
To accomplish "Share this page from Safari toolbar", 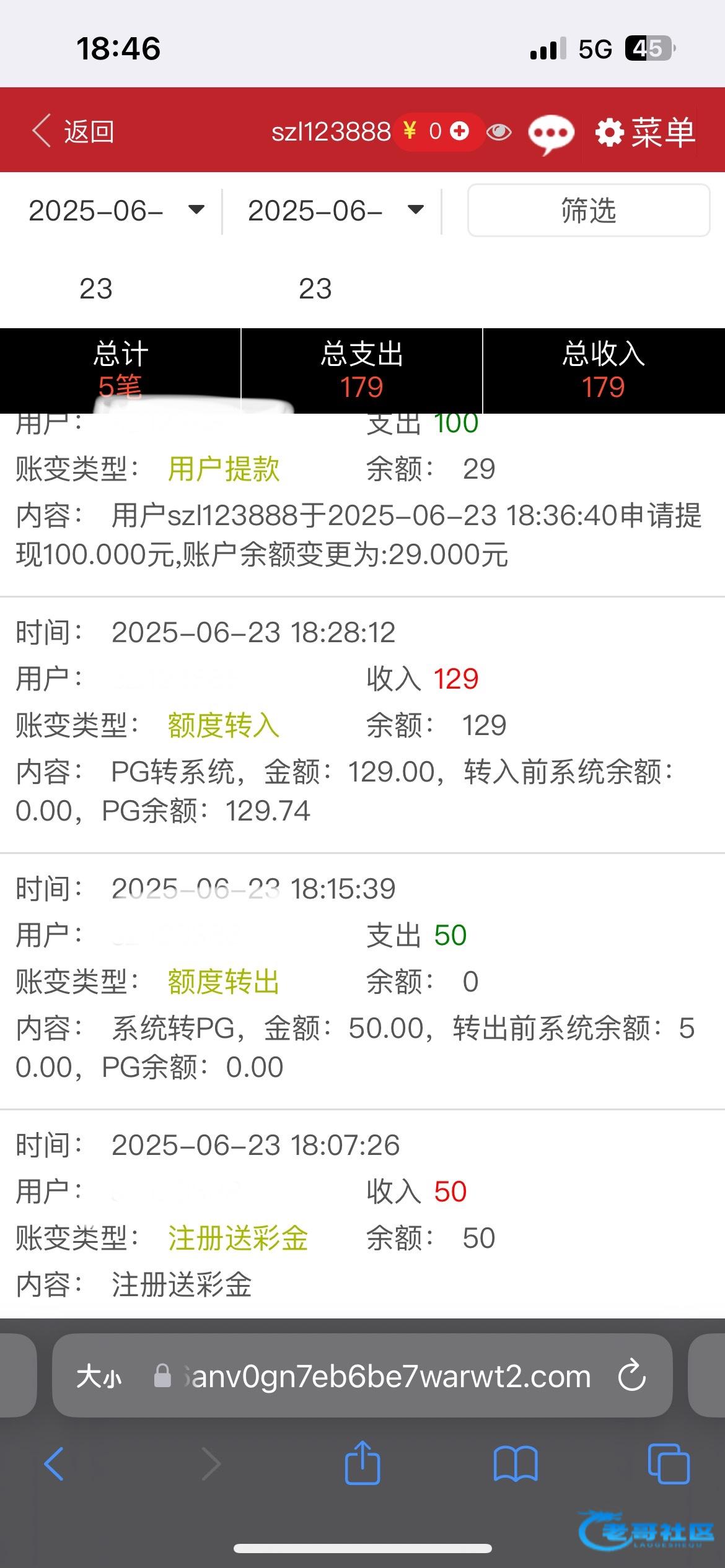I will point(362,1463).
